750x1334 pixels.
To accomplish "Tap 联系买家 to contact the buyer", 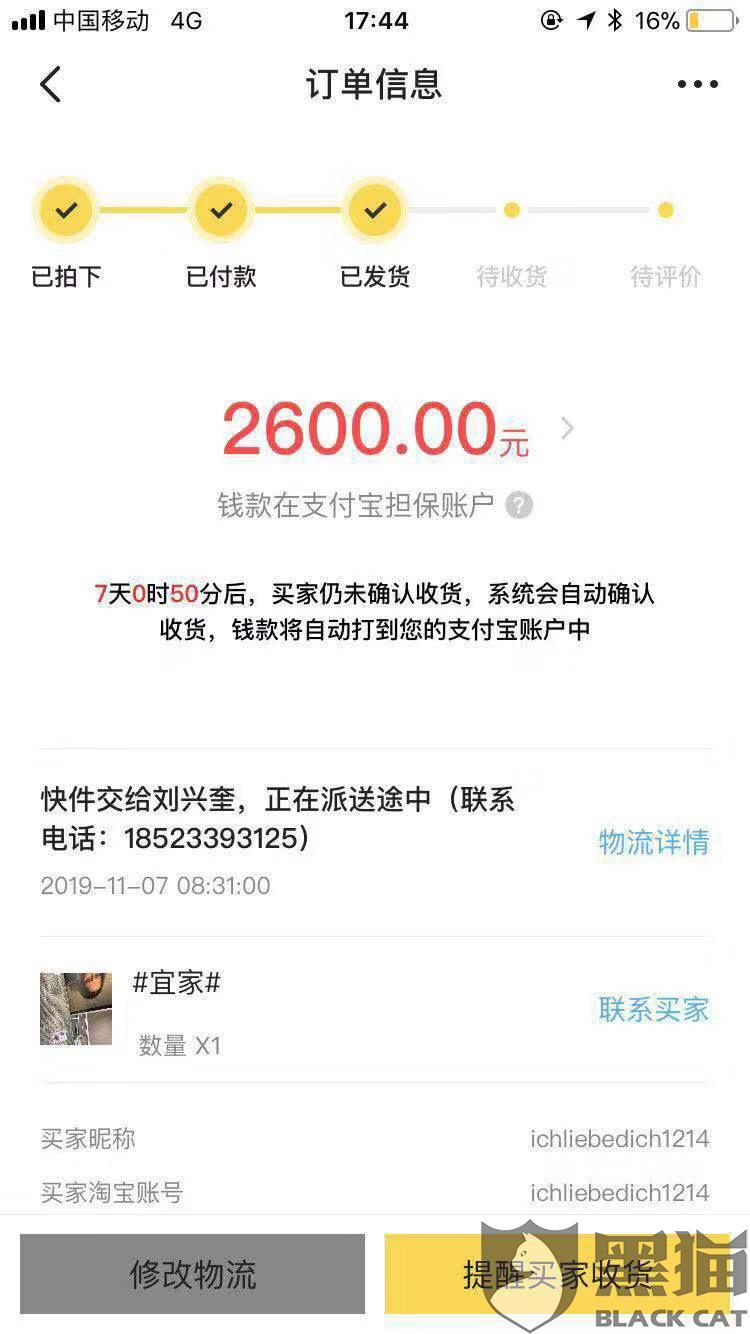I will 652,1010.
